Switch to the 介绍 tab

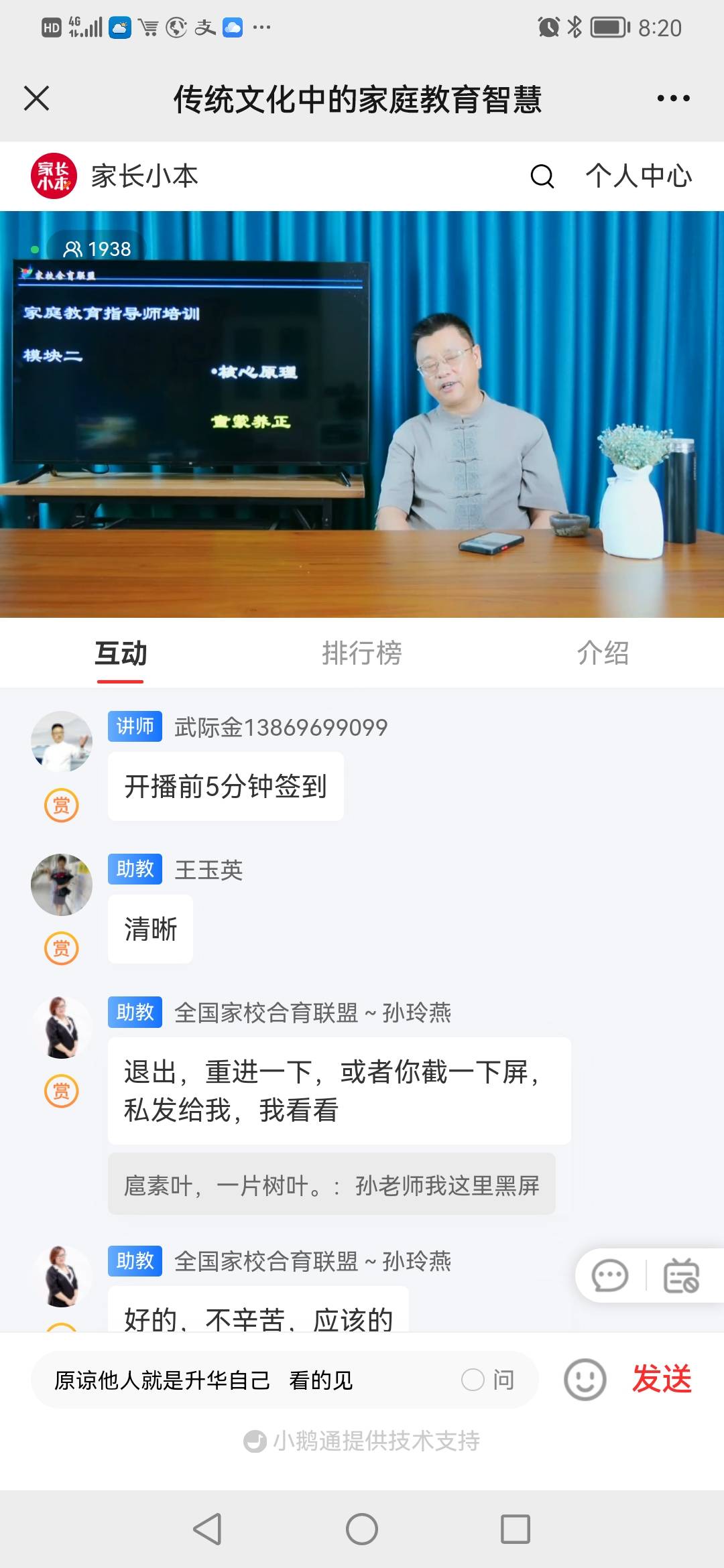(x=604, y=653)
